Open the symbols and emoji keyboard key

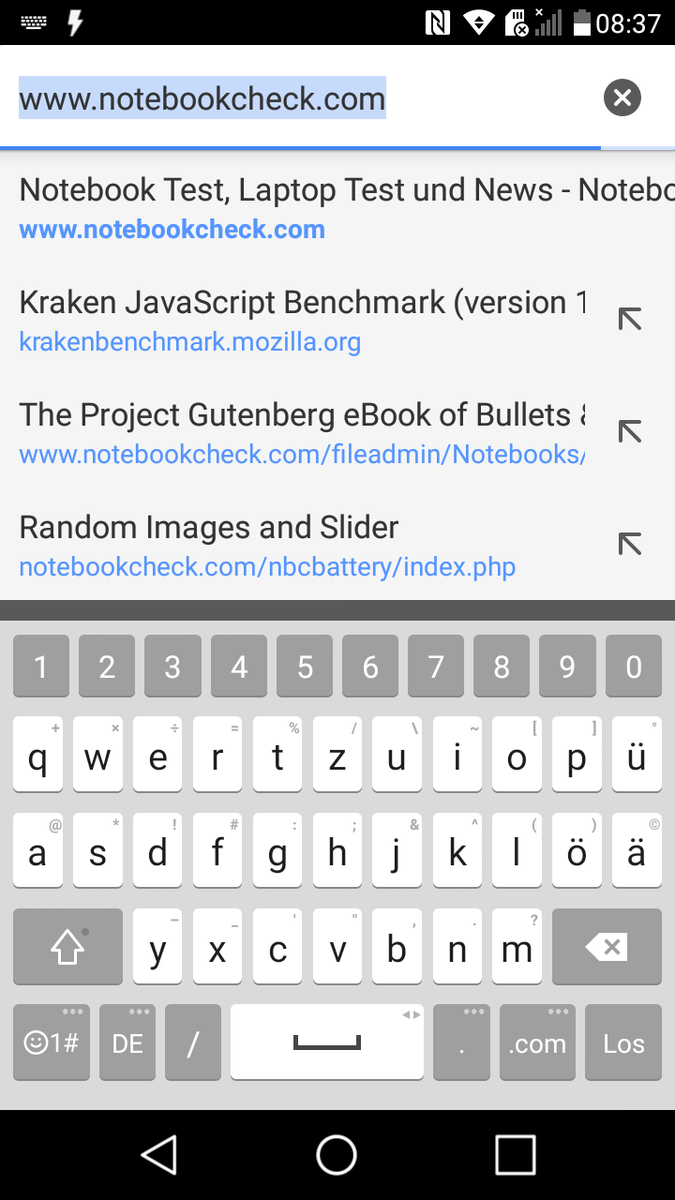click(51, 1043)
